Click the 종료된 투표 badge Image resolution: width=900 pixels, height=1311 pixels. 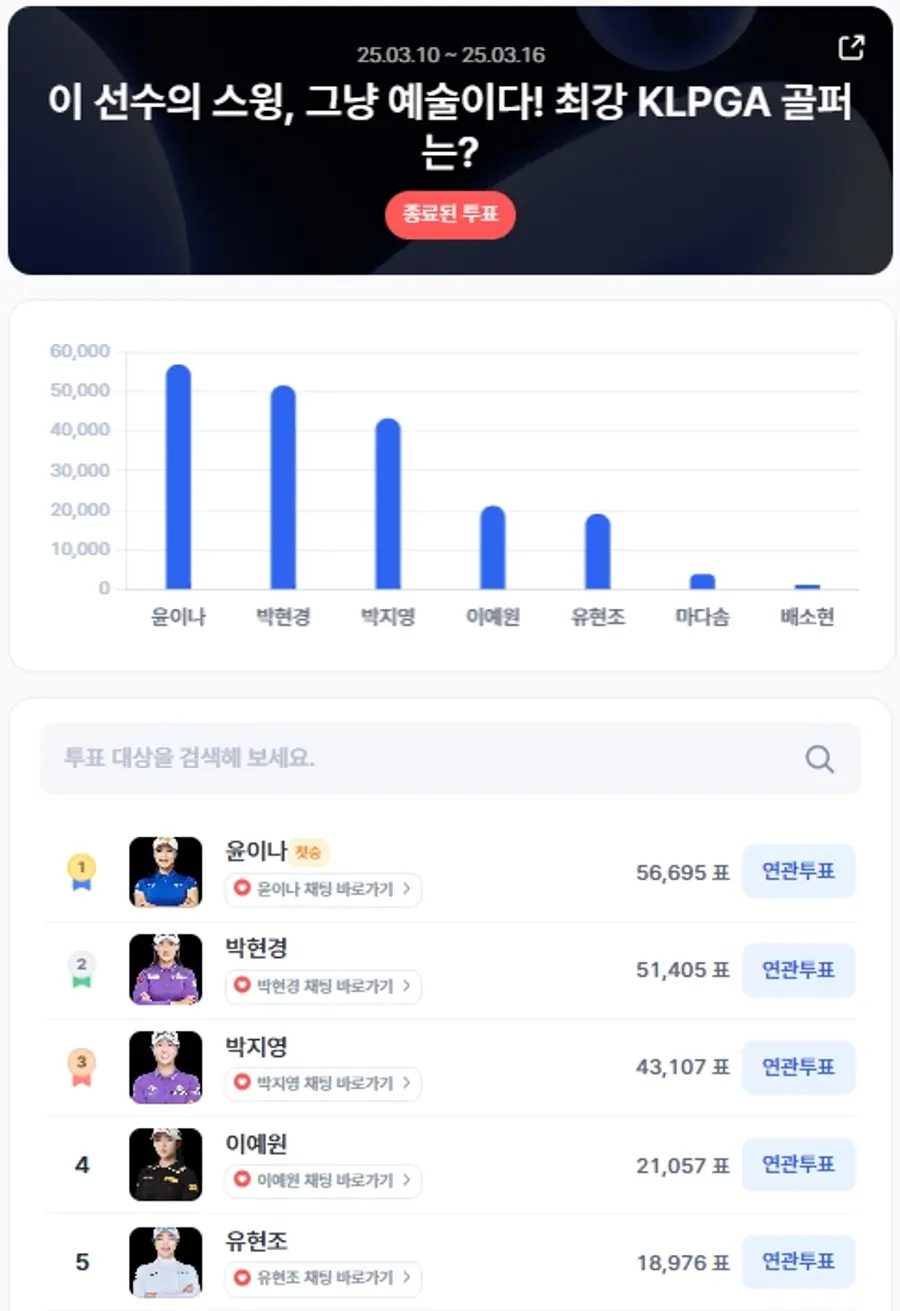pos(450,215)
